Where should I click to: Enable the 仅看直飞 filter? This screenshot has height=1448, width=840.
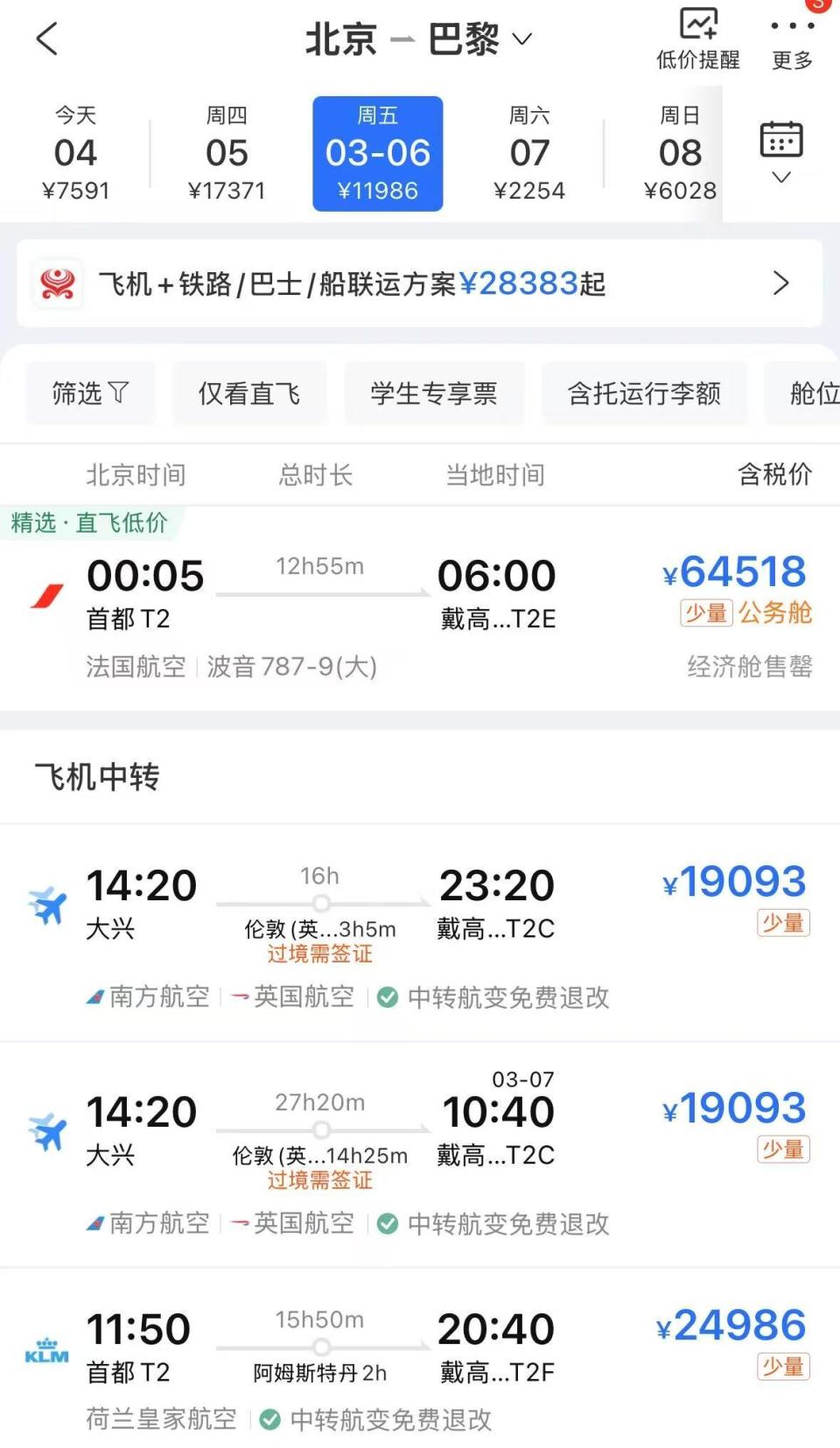pyautogui.click(x=249, y=393)
